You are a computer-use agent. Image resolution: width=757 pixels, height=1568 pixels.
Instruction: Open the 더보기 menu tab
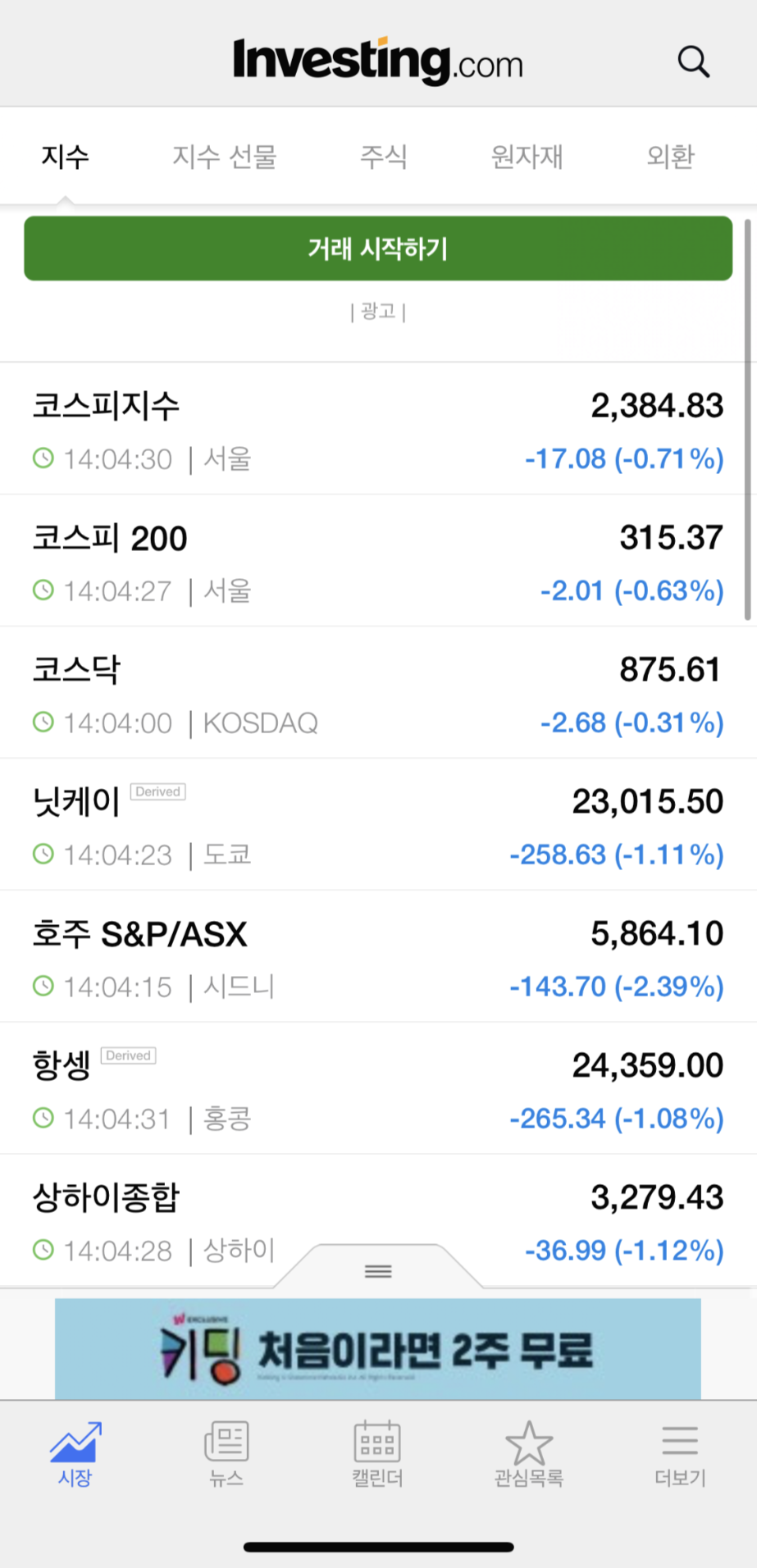[680, 1455]
